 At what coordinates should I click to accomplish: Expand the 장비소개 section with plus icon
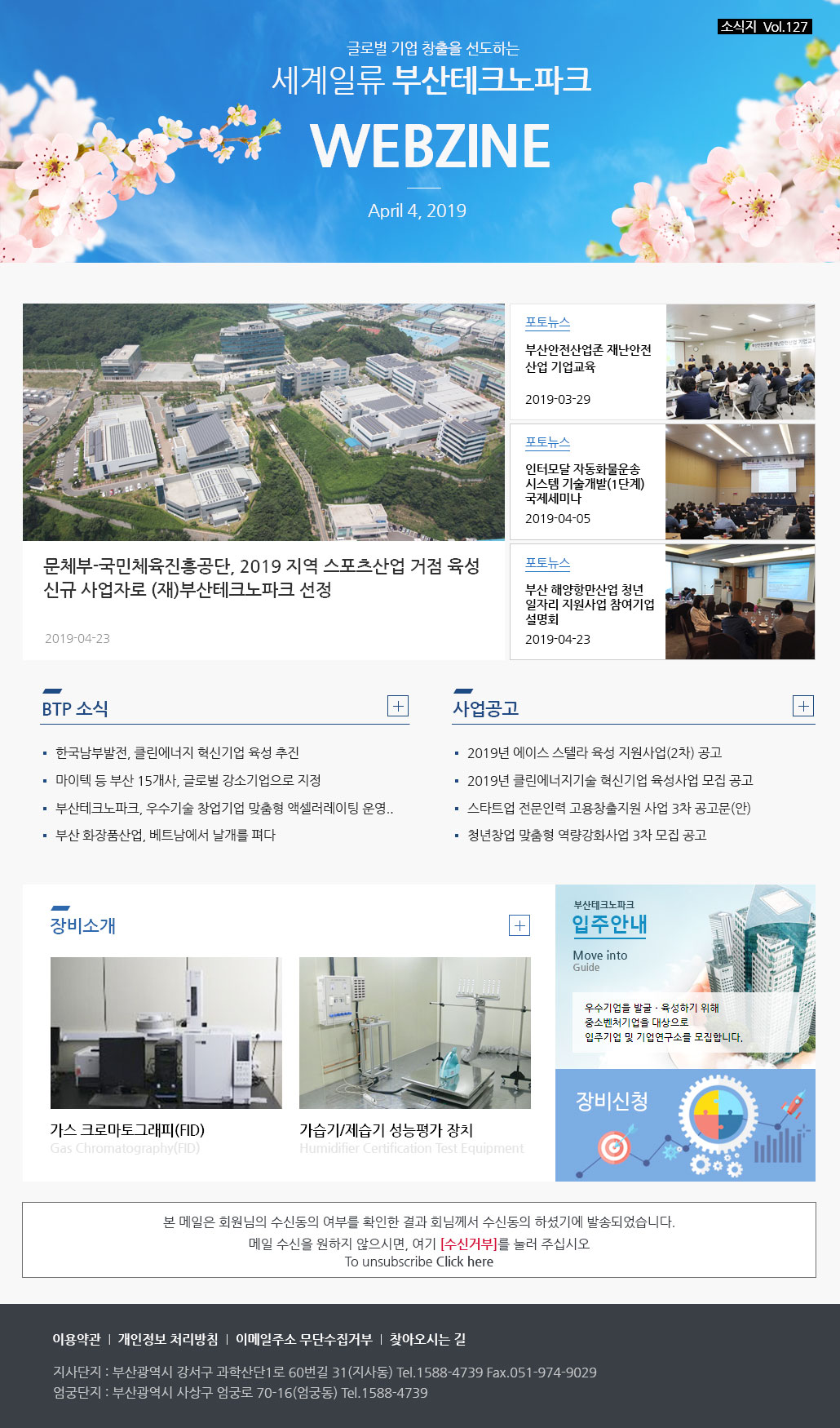coord(519,925)
